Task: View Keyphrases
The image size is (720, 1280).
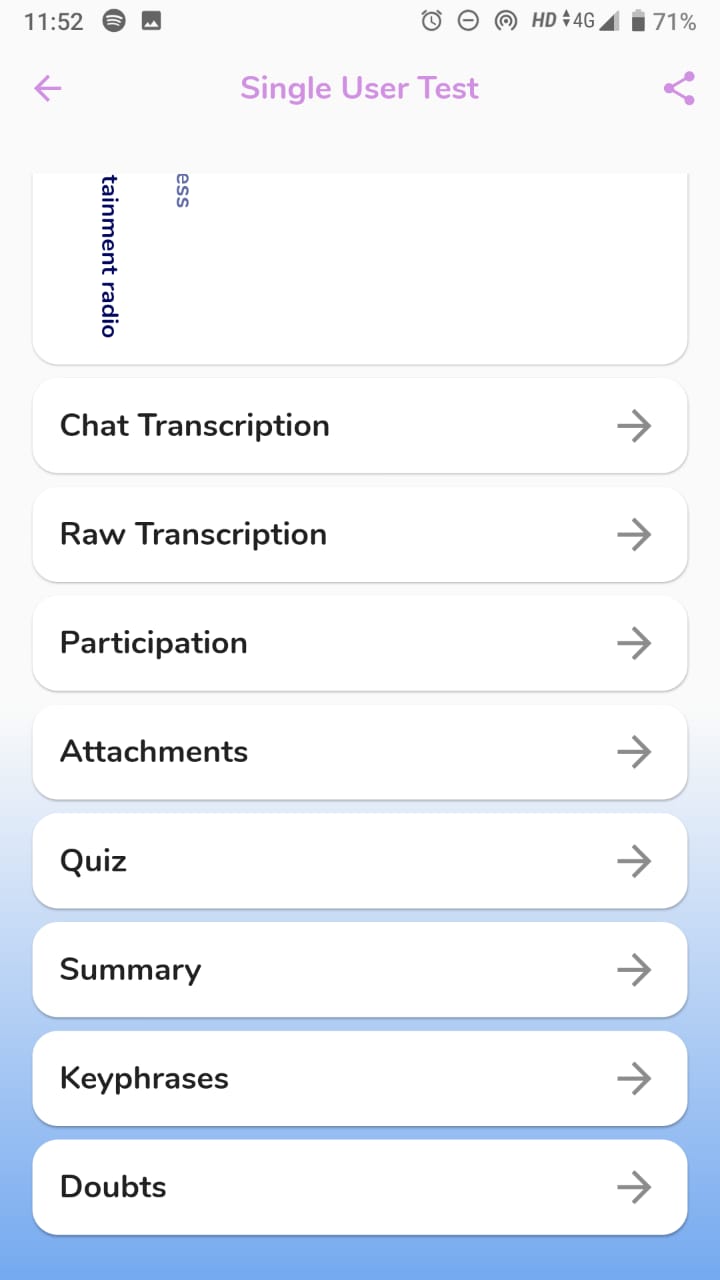Action: click(x=360, y=1079)
